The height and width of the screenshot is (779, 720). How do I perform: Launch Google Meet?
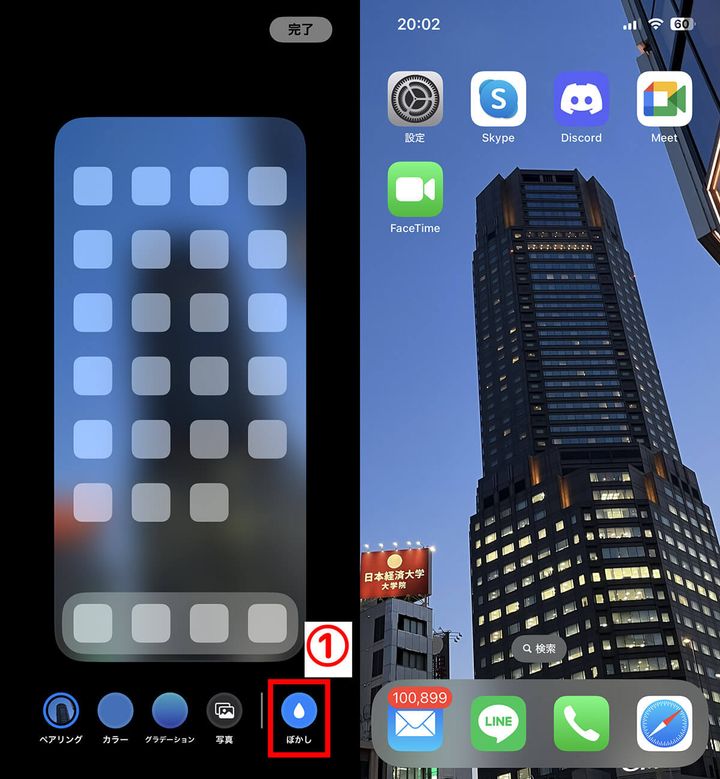(x=664, y=99)
